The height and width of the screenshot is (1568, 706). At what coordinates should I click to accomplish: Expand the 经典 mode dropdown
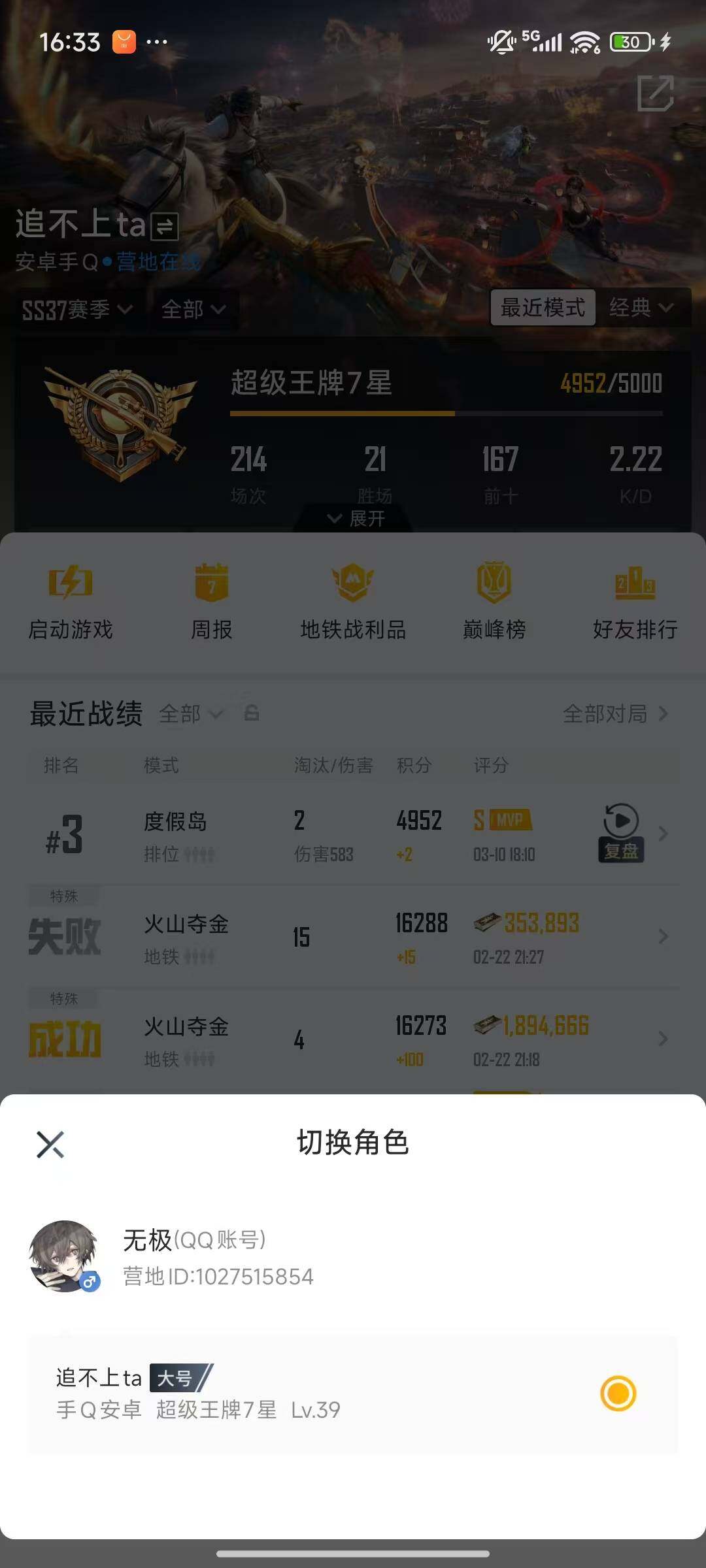coord(644,307)
